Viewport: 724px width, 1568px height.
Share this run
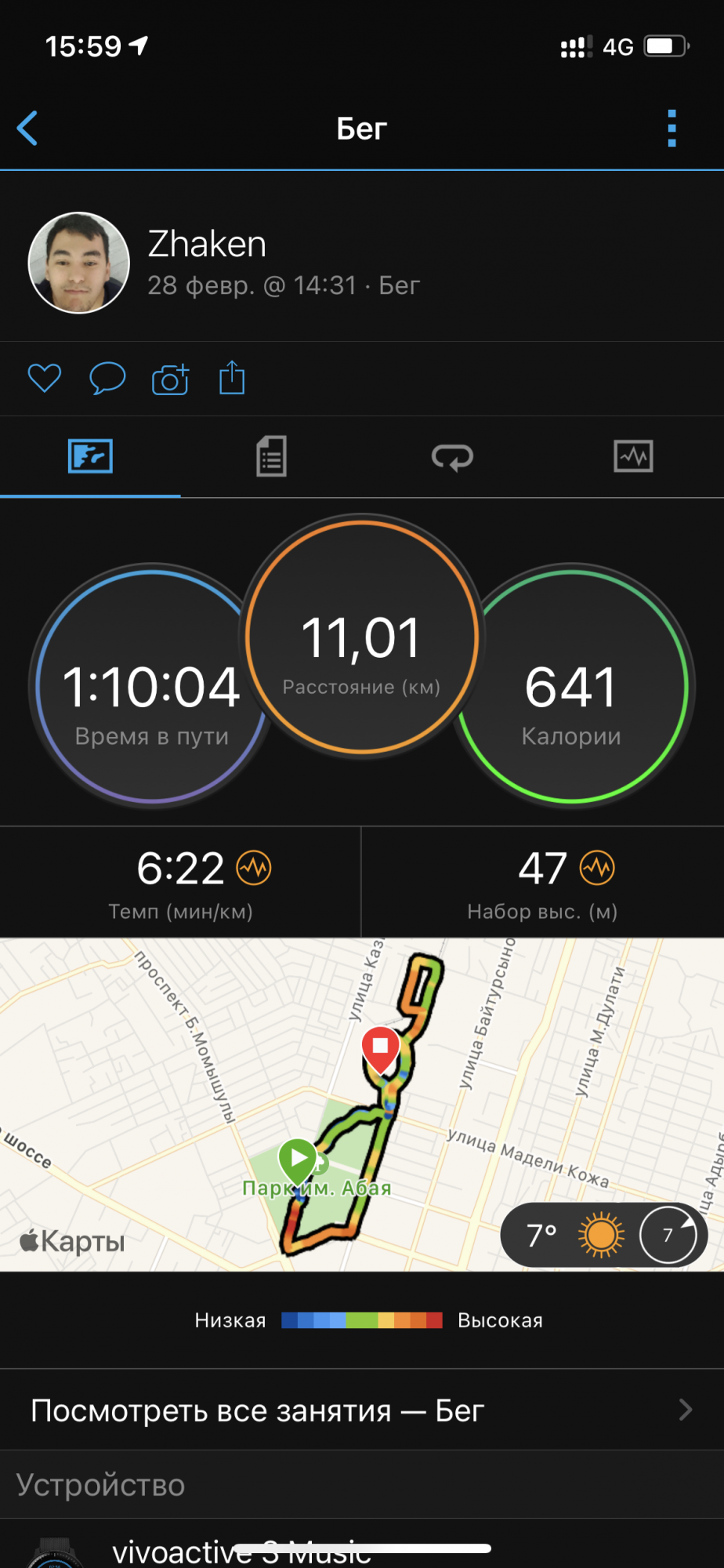pos(232,378)
